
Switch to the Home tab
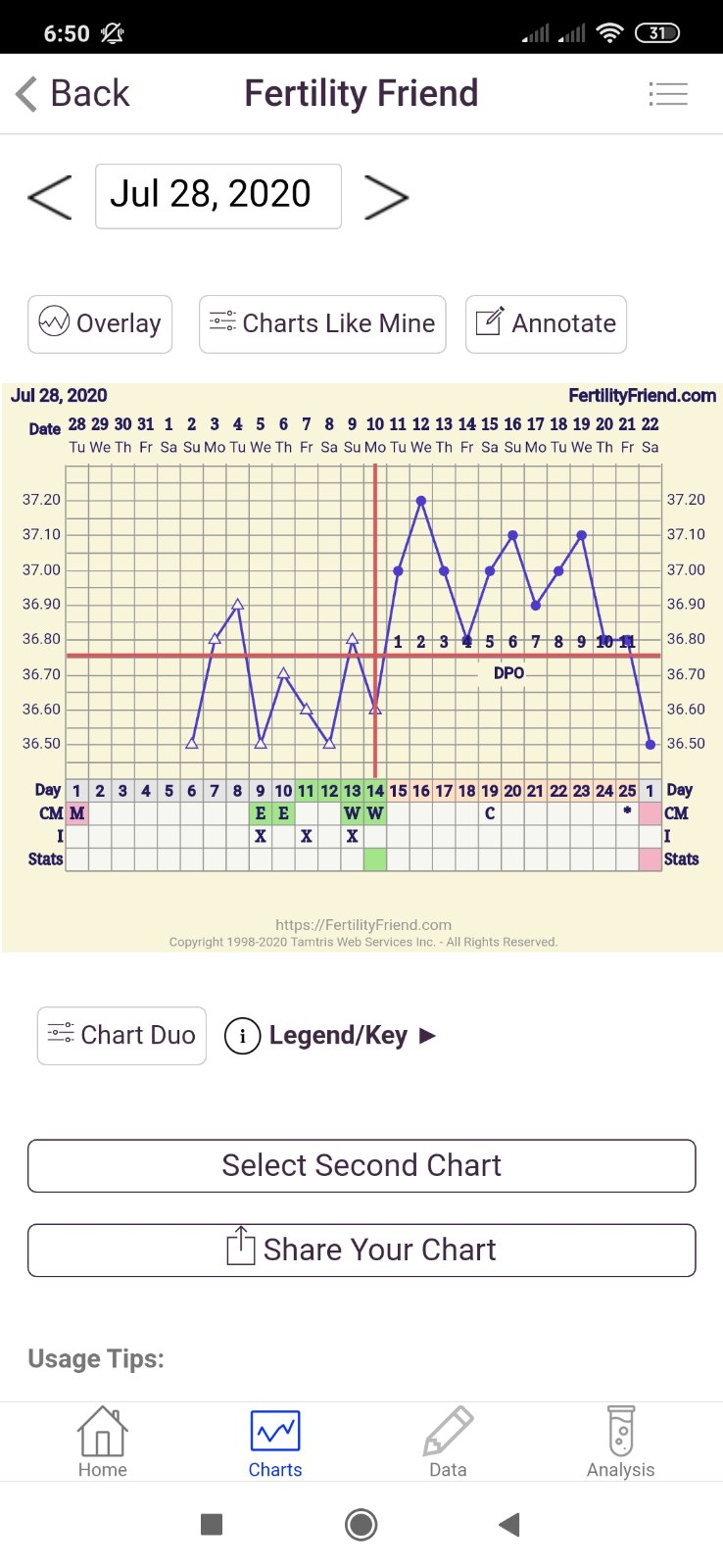(103, 1443)
